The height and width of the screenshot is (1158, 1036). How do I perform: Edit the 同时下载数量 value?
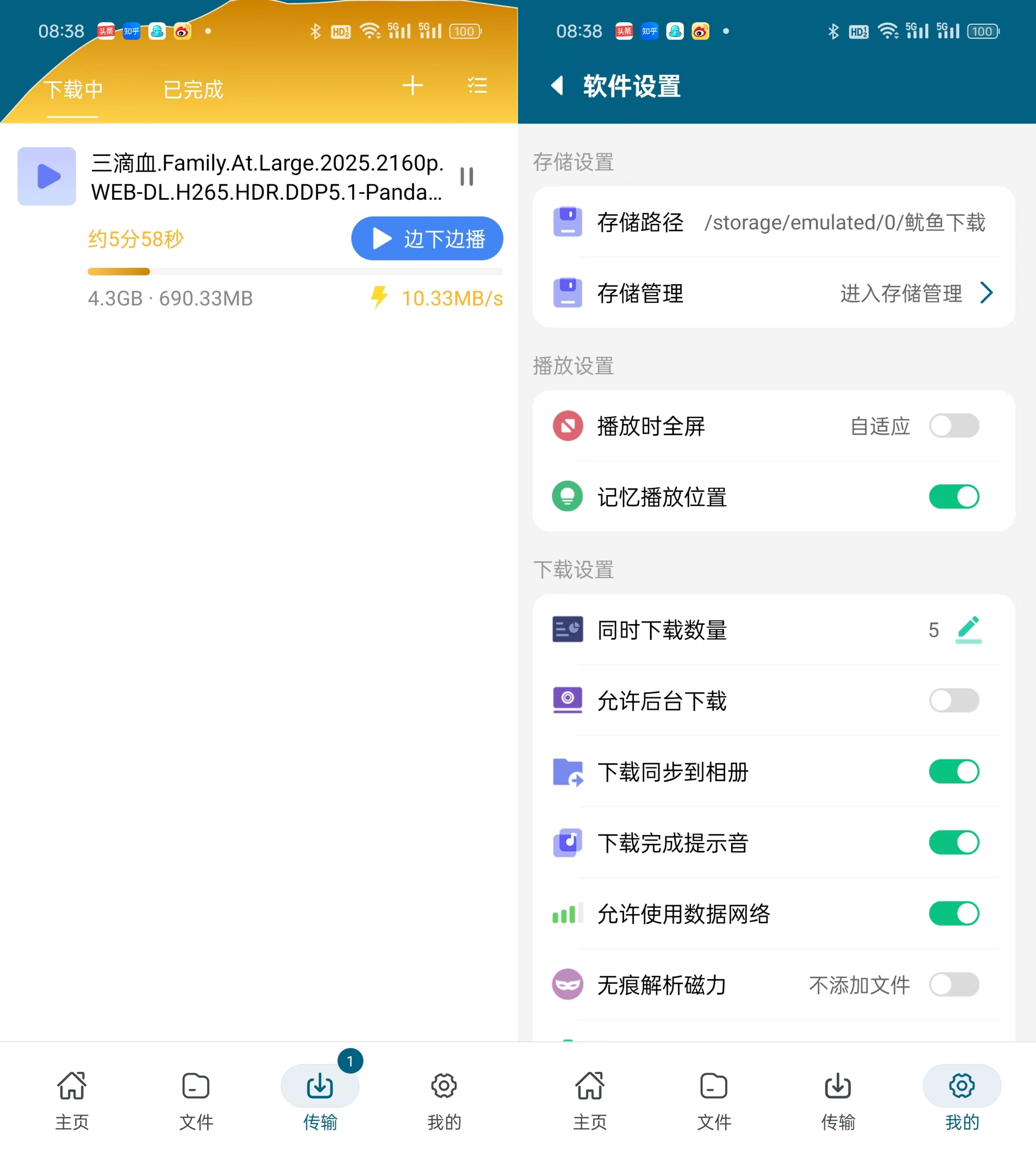click(x=968, y=629)
